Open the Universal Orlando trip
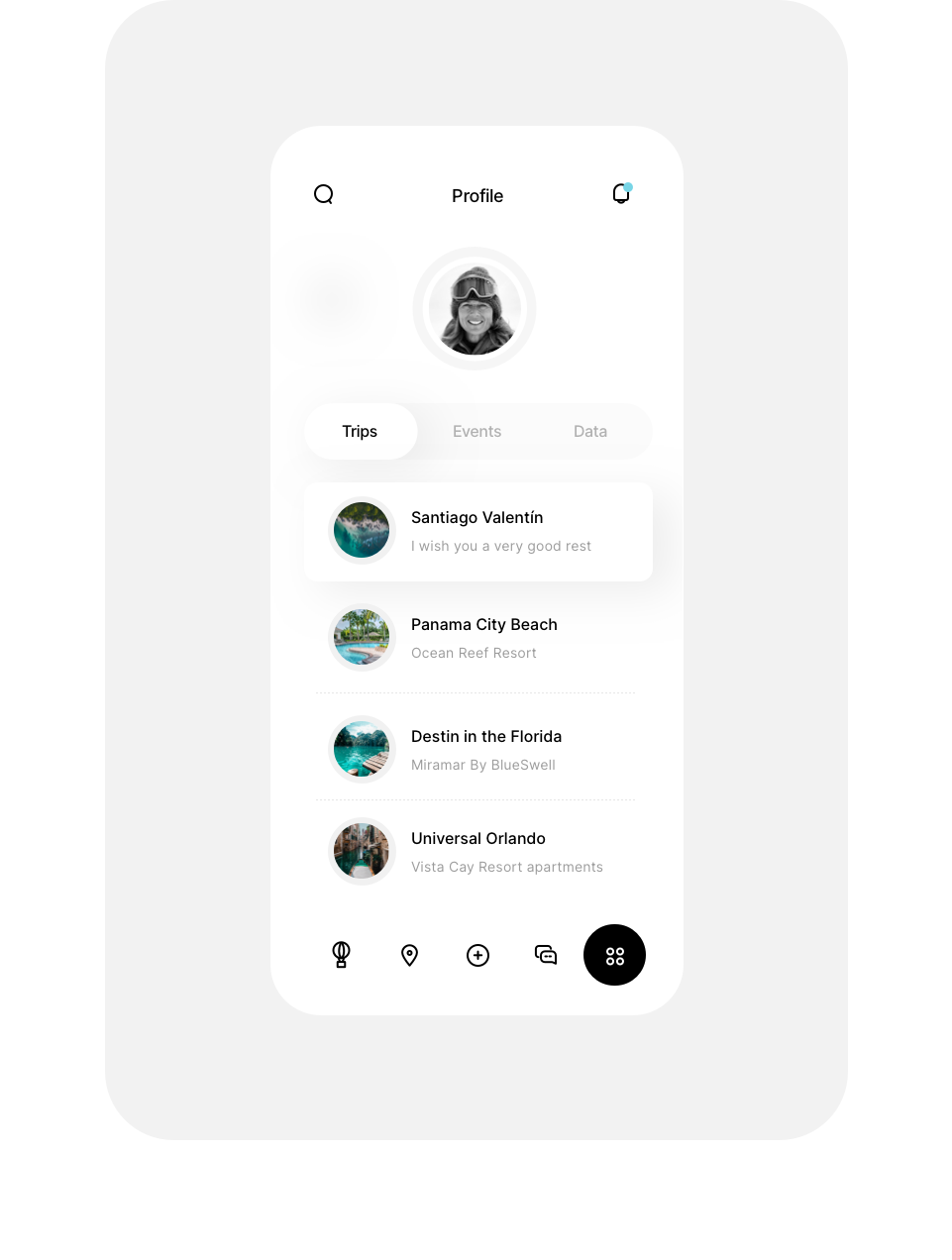Image resolution: width=952 pixels, height=1260 pixels. (x=476, y=852)
